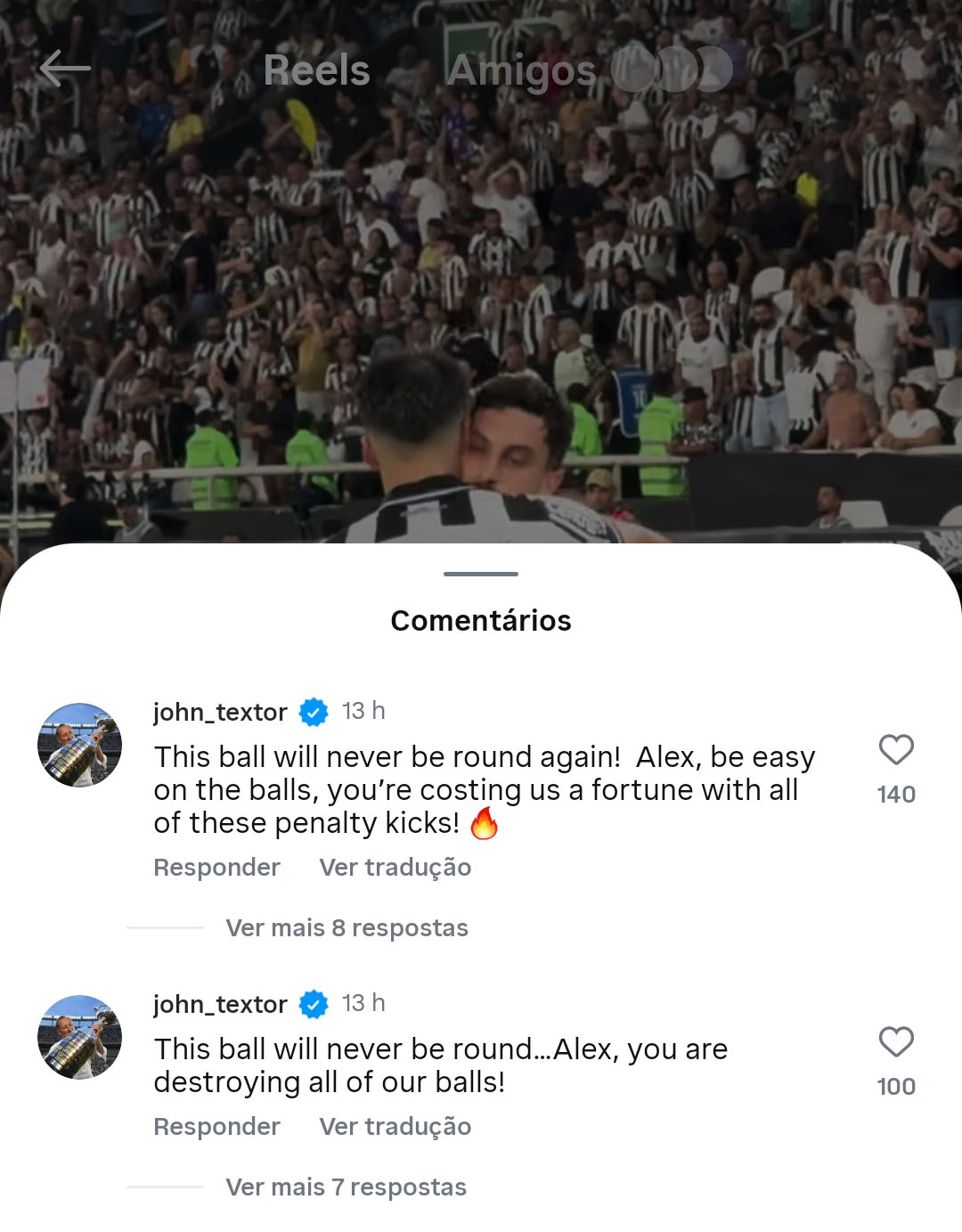The image size is (962, 1232).
Task: Open john_textor's profile from penalty kicks comment
Action: coord(220,712)
